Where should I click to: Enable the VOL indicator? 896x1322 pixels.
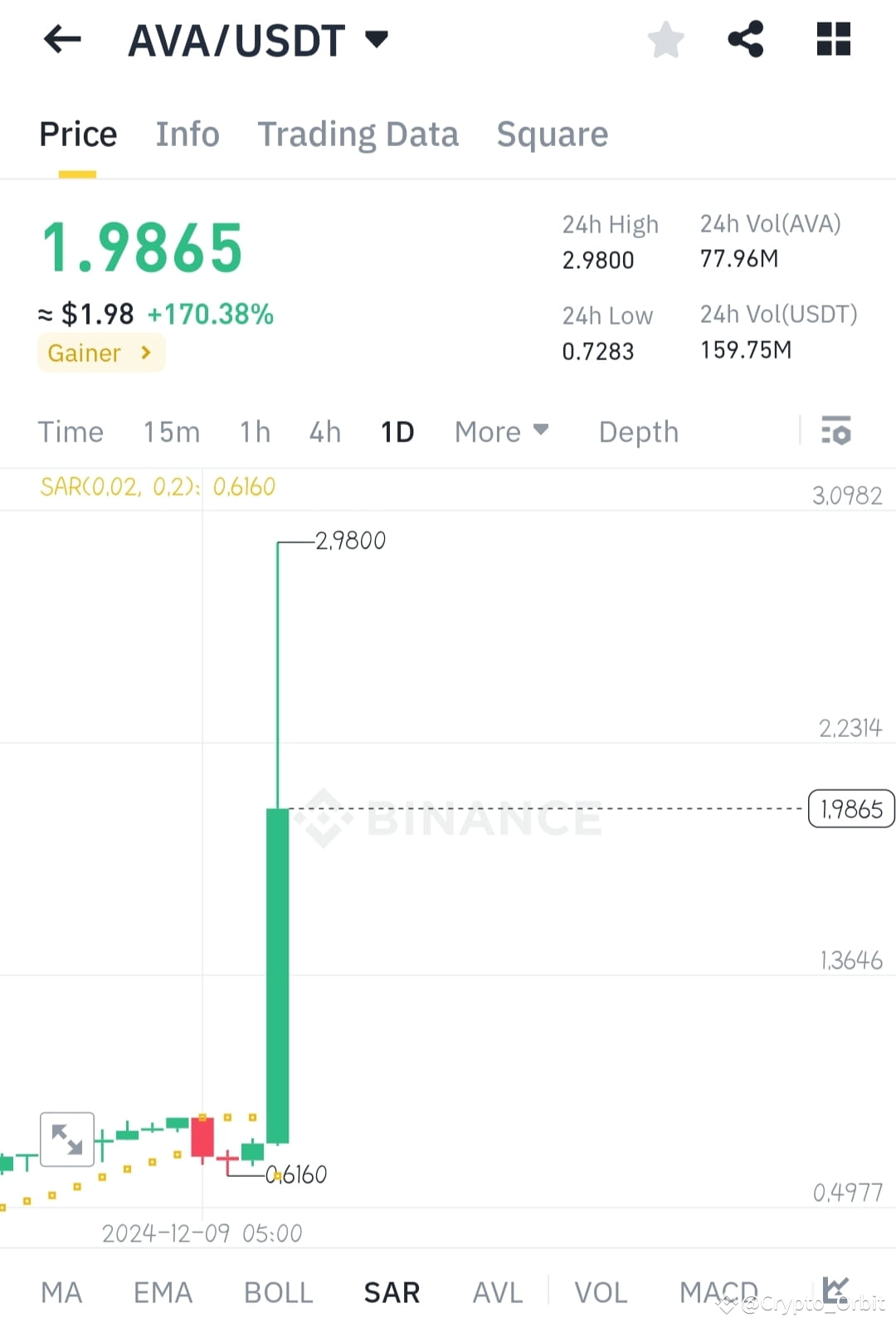point(600,1291)
